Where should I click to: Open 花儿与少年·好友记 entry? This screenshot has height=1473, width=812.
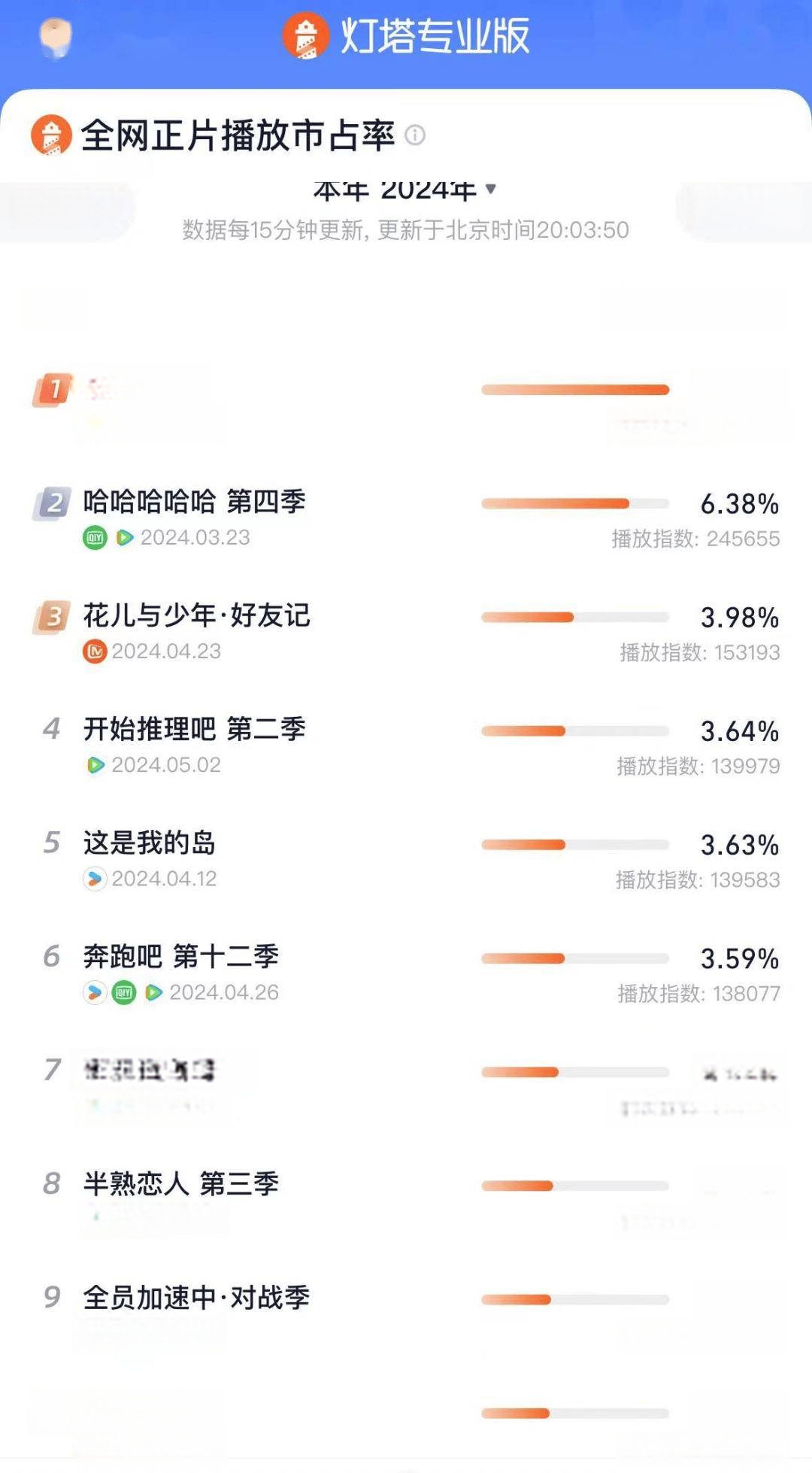[406, 633]
